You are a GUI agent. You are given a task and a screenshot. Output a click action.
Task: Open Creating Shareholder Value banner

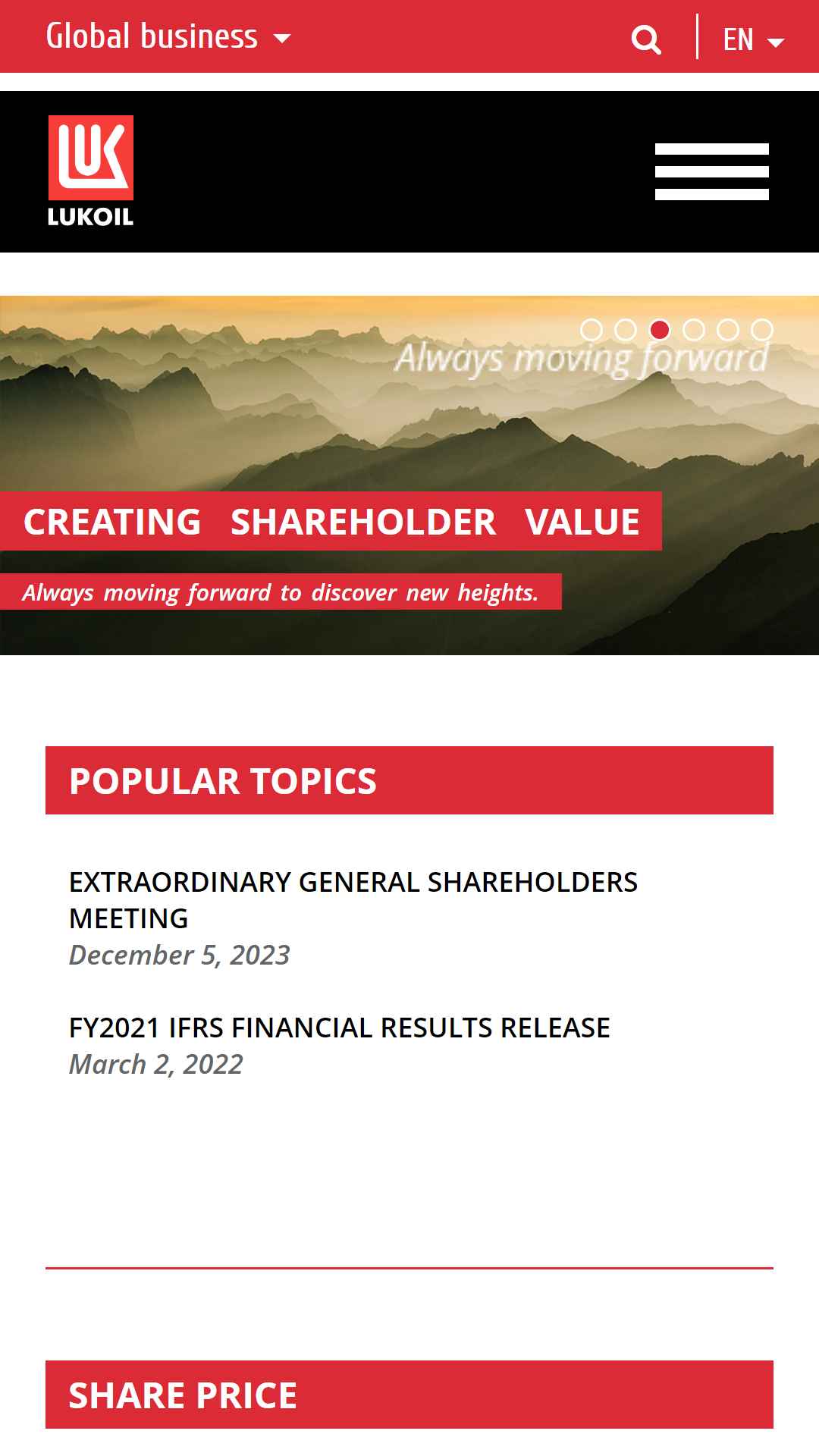[331, 521]
